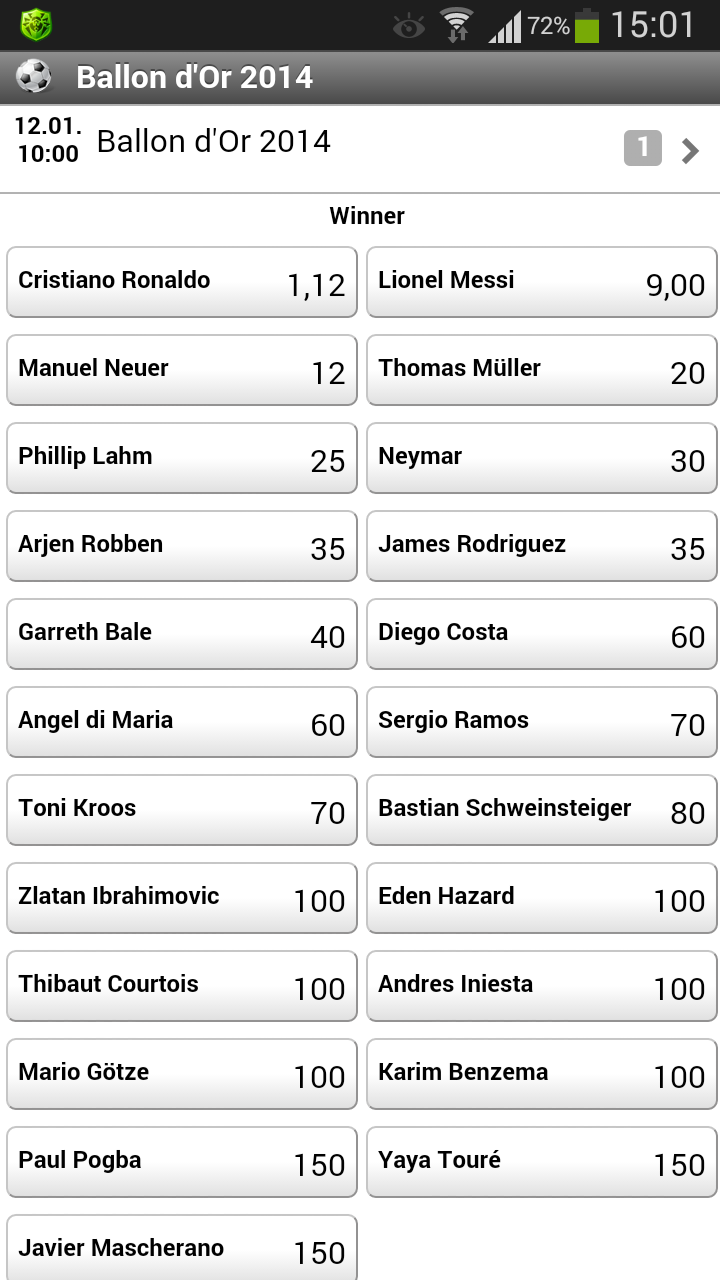Screen dimensions: 720x1280
Task: Choose Arjen Robben at 35
Action: (x=182, y=547)
